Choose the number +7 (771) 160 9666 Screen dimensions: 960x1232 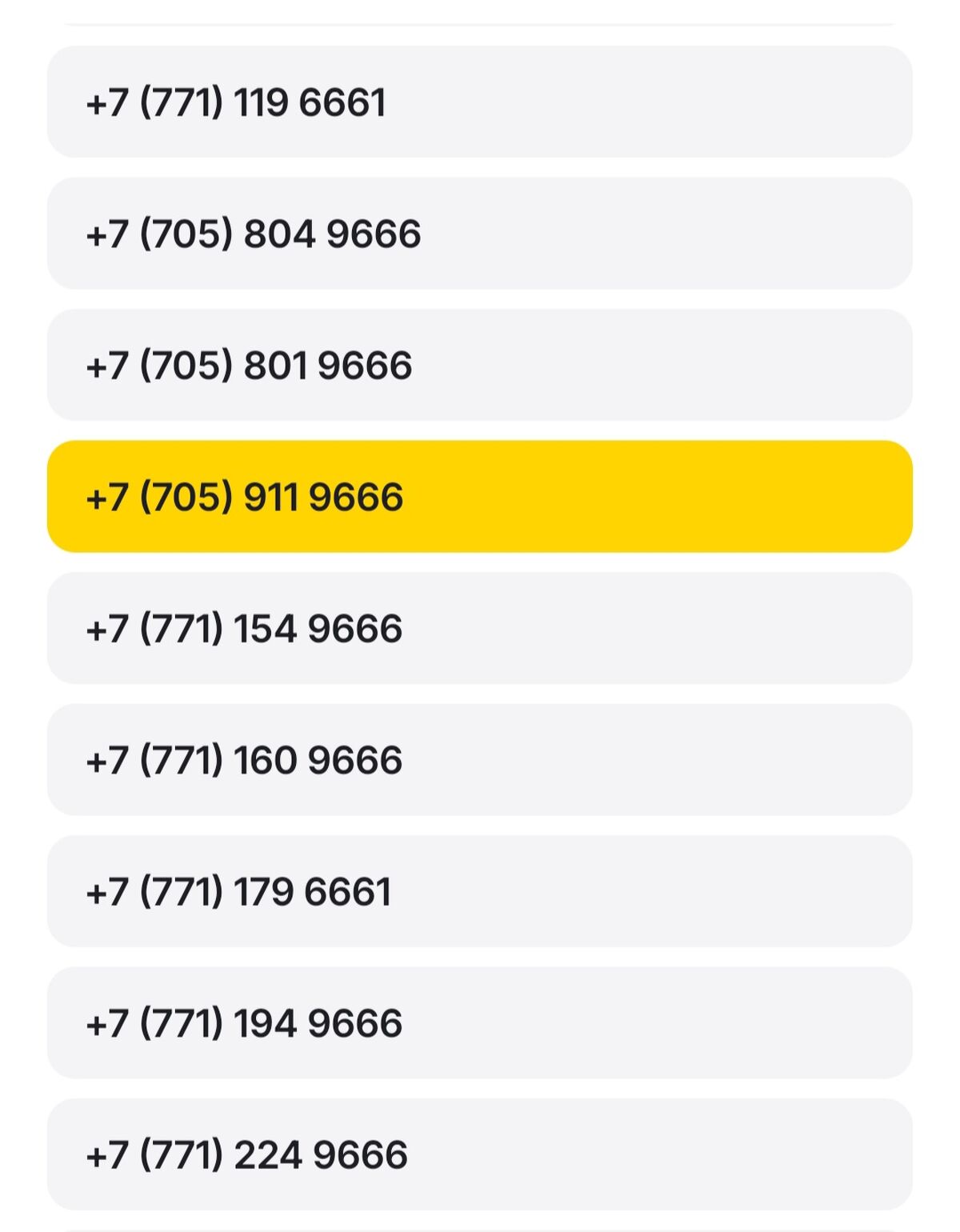478,760
